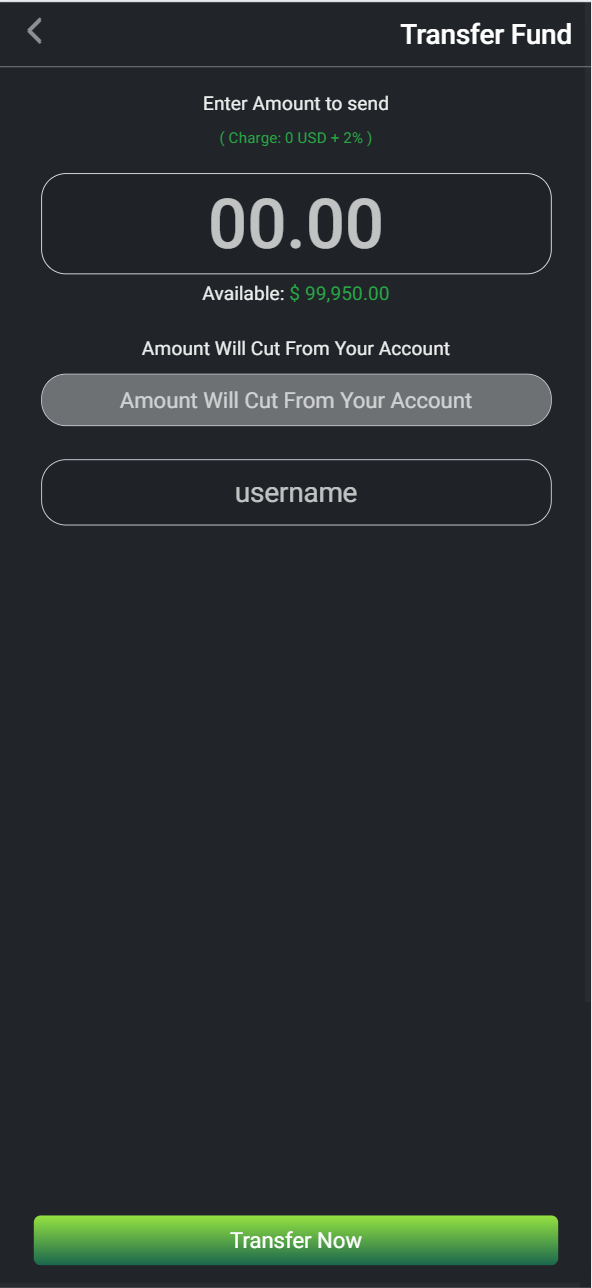Tap the 00.00 amount field
This screenshot has height=1288, width=592.
coord(296,224)
